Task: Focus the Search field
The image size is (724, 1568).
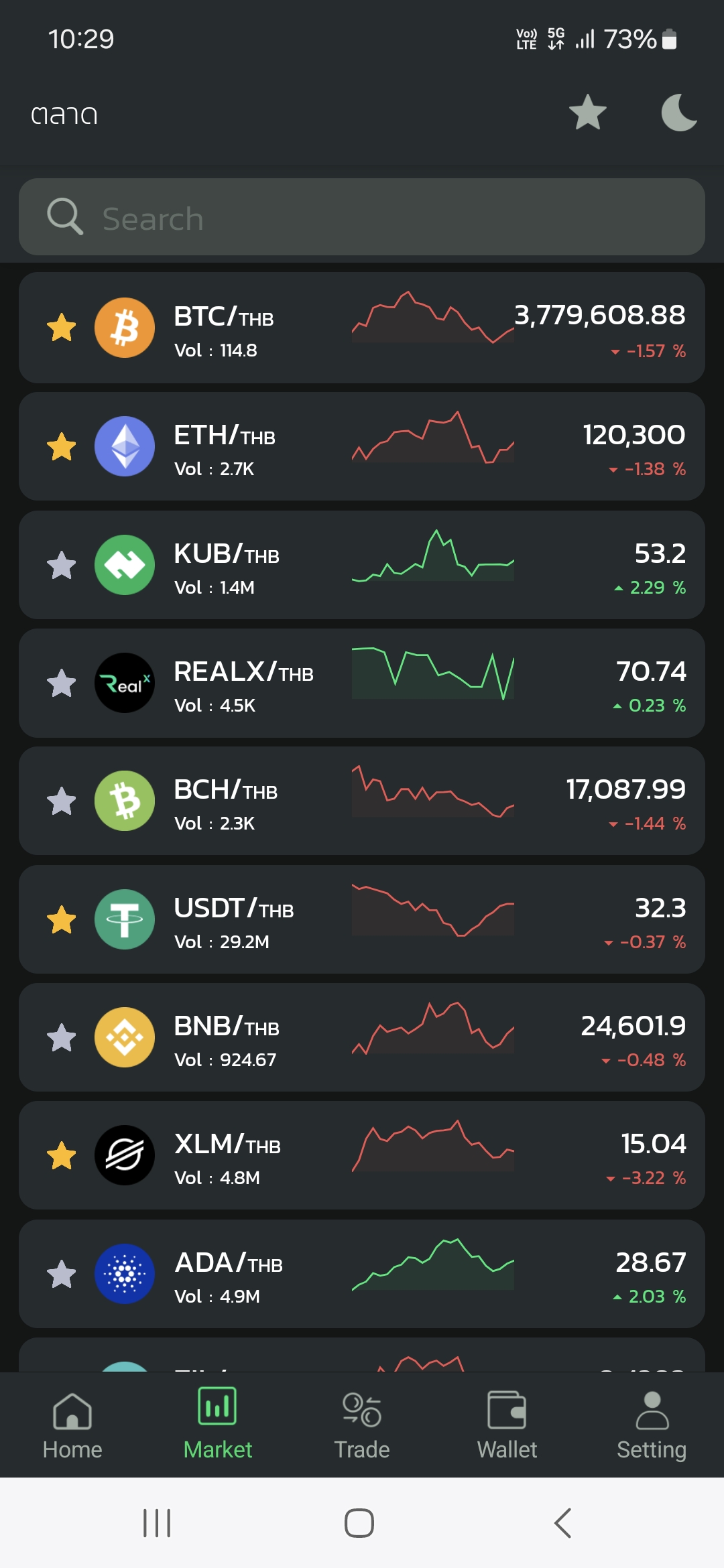Action: [x=362, y=216]
